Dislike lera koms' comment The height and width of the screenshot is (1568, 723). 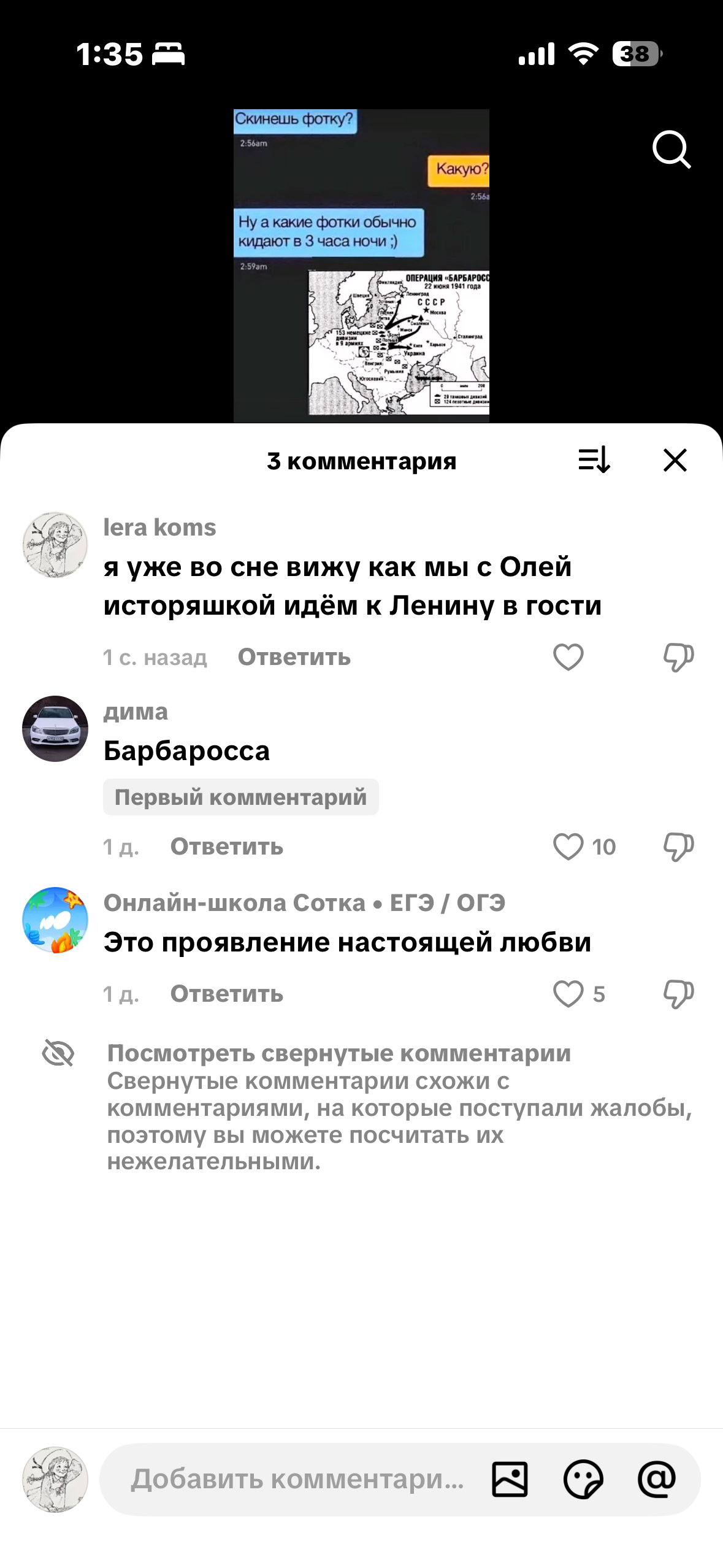[x=678, y=657]
